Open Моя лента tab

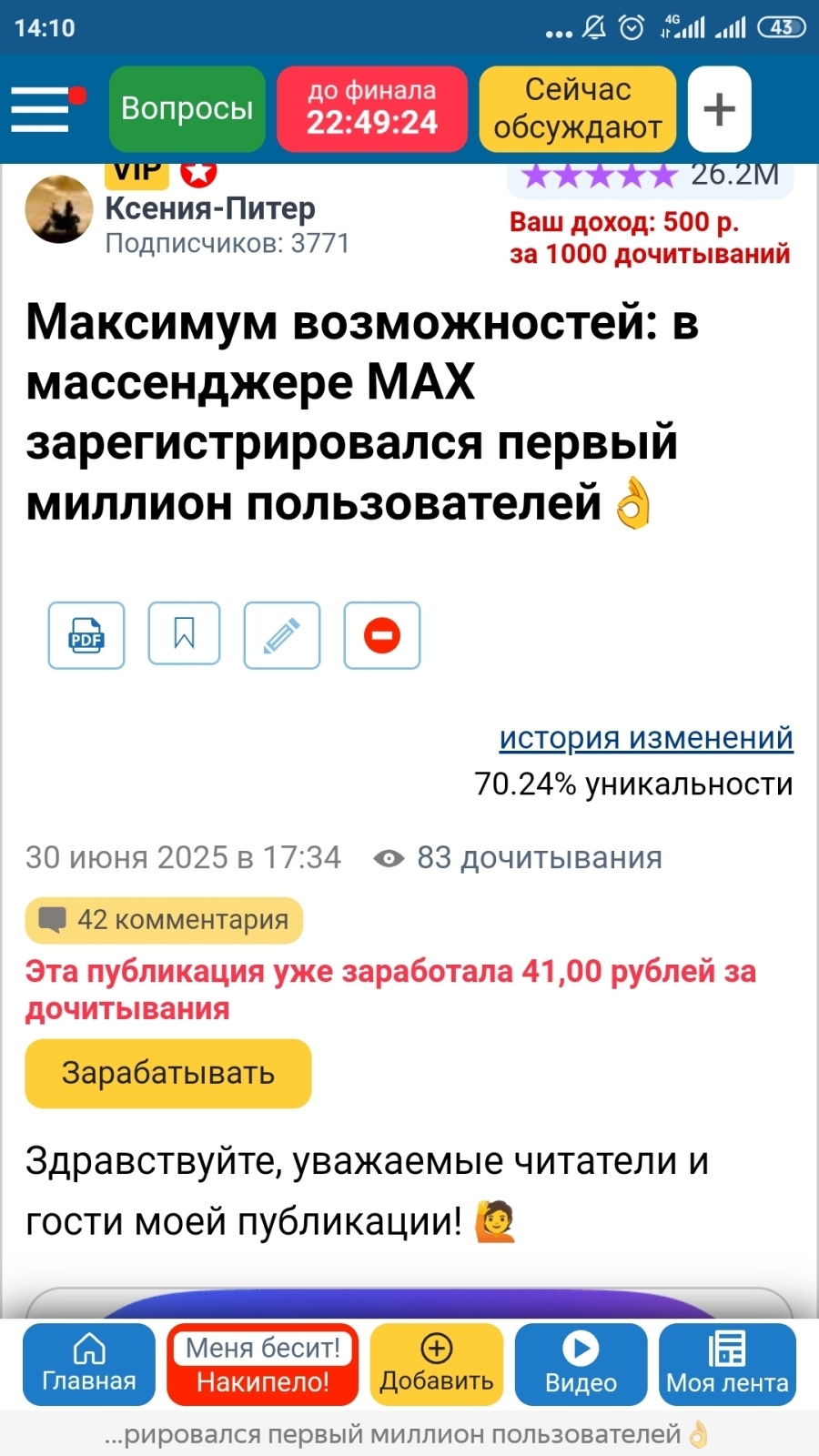pyautogui.click(x=727, y=1364)
